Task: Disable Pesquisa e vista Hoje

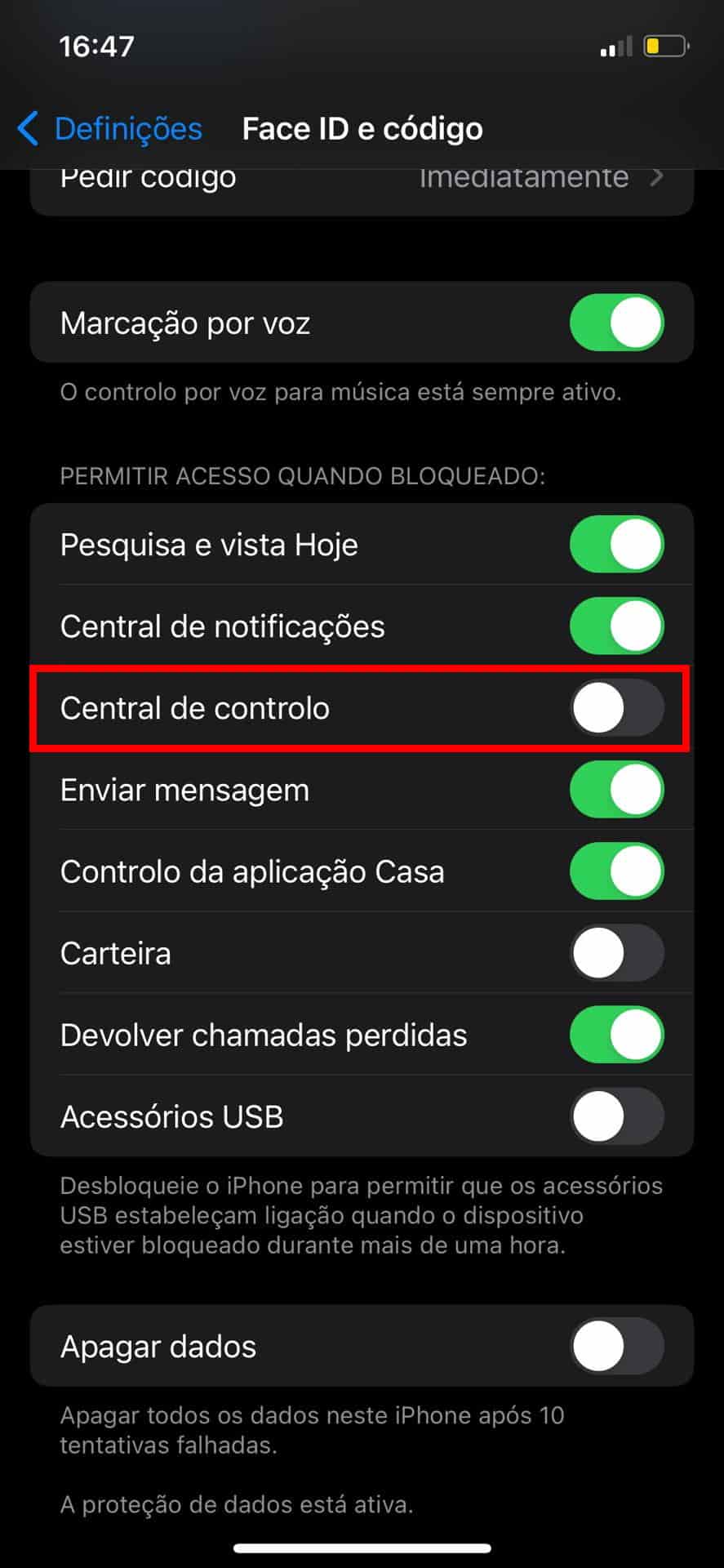Action: tap(616, 544)
